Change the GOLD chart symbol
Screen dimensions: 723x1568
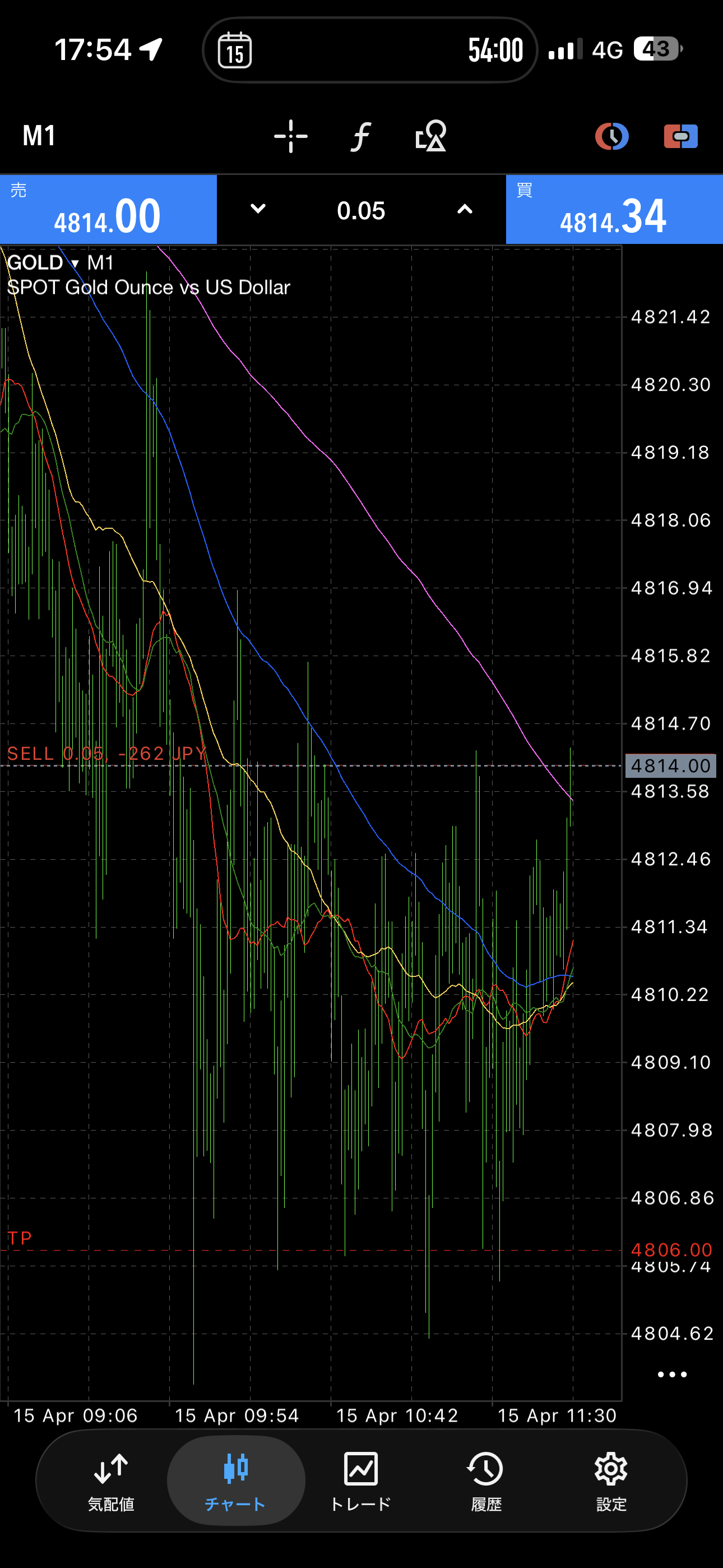click(43, 263)
